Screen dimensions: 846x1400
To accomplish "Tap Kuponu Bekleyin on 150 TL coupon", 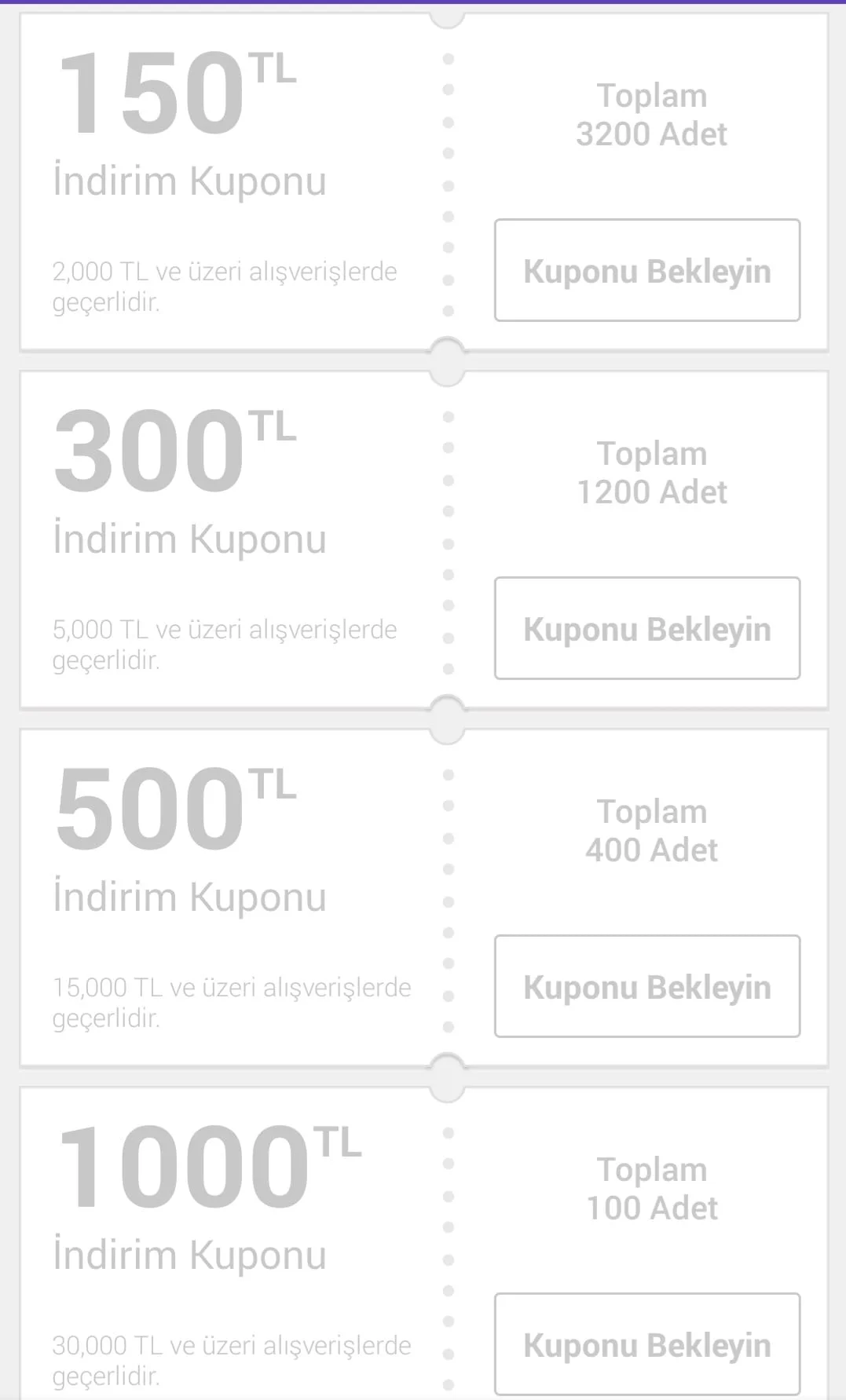I will (x=646, y=271).
